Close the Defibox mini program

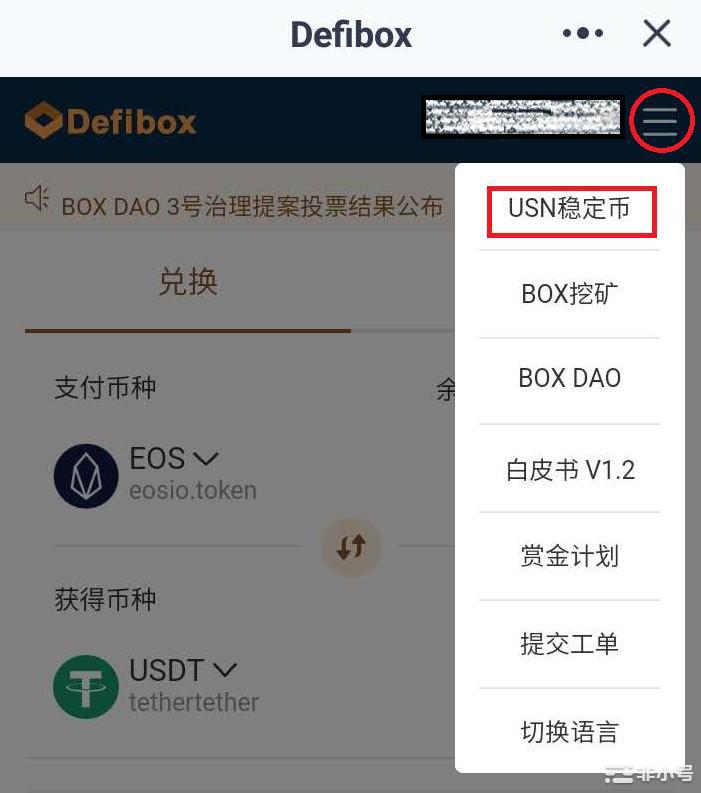(x=657, y=34)
